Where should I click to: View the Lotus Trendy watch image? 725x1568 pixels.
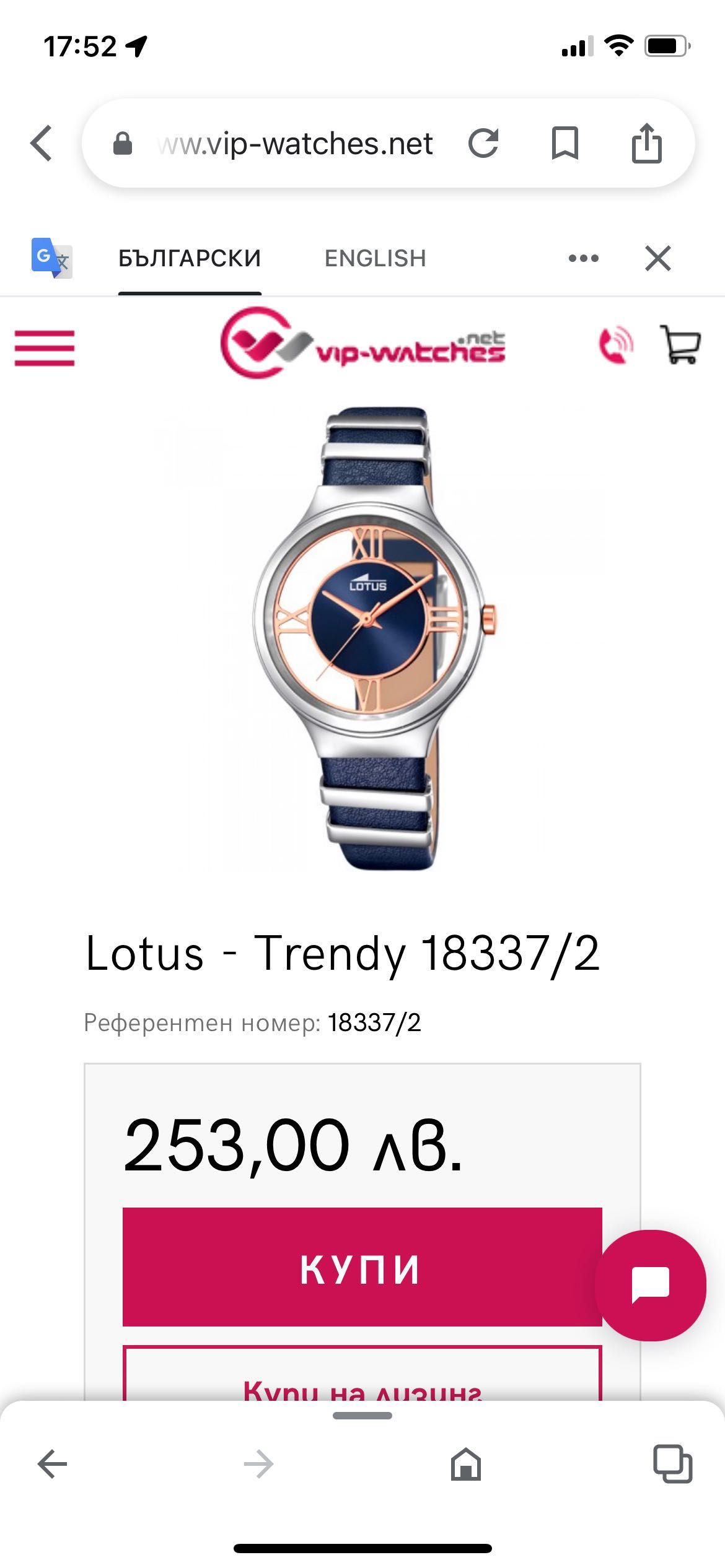coord(374,638)
